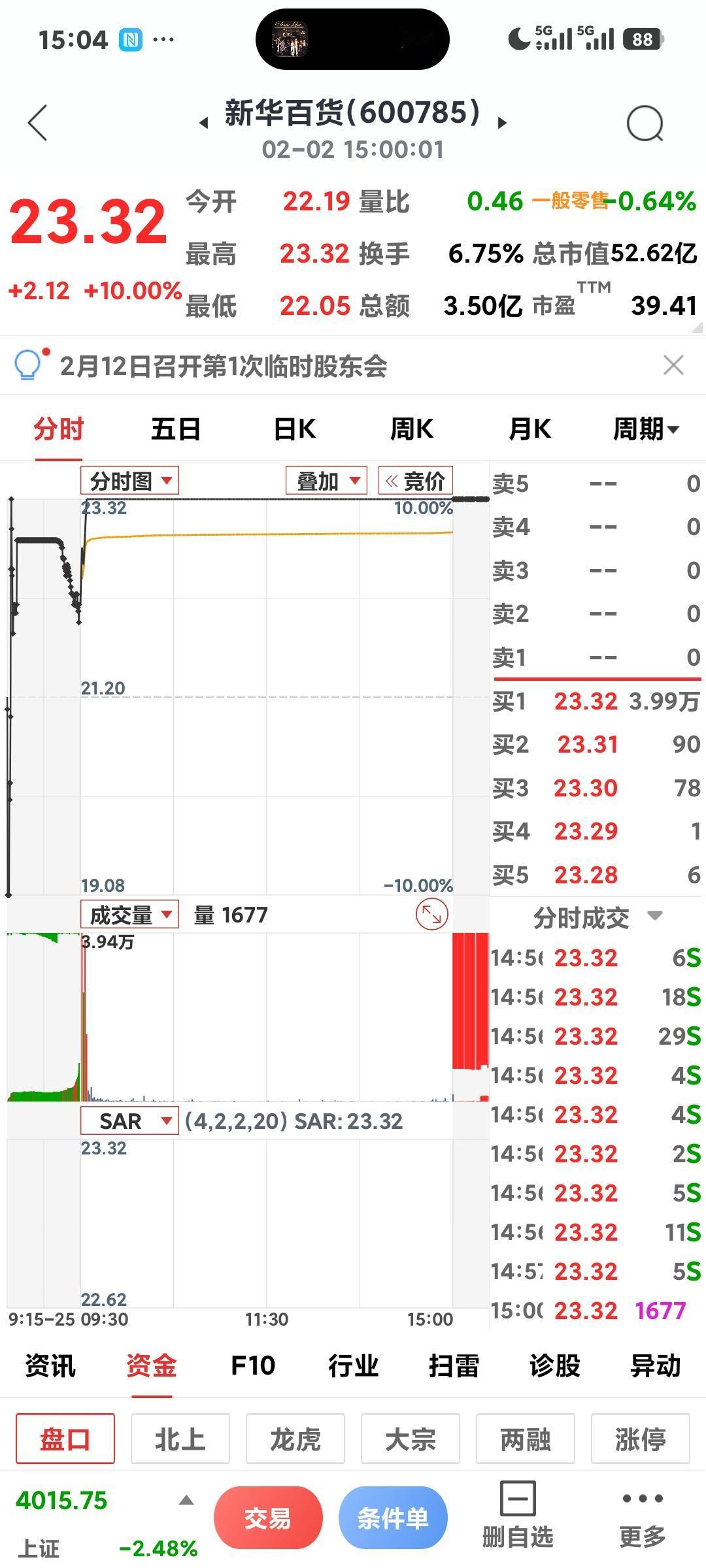
Task: Open the 周期 period dropdown
Action: [647, 429]
